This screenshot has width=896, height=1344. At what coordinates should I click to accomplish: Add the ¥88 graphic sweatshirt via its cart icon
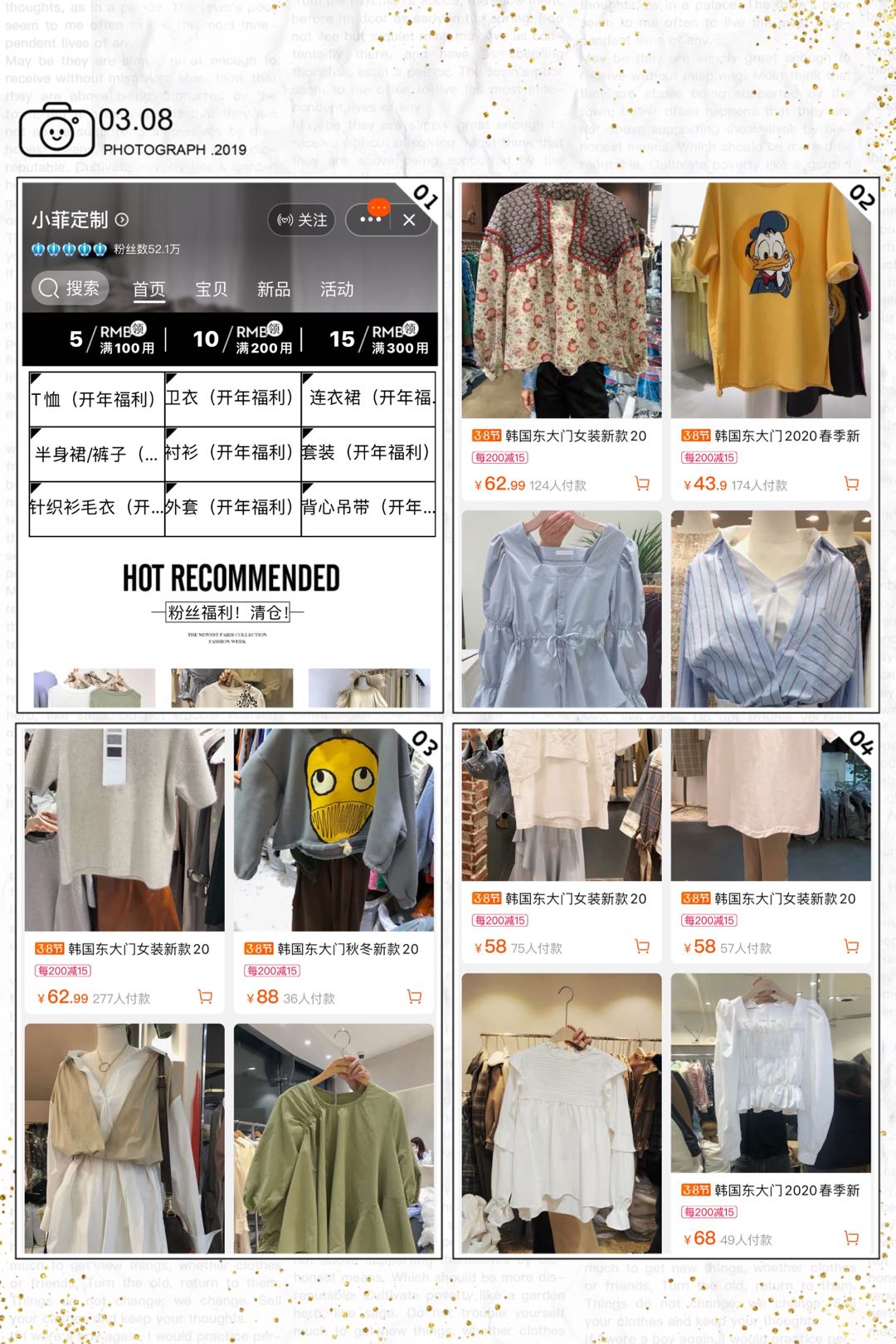tap(412, 996)
